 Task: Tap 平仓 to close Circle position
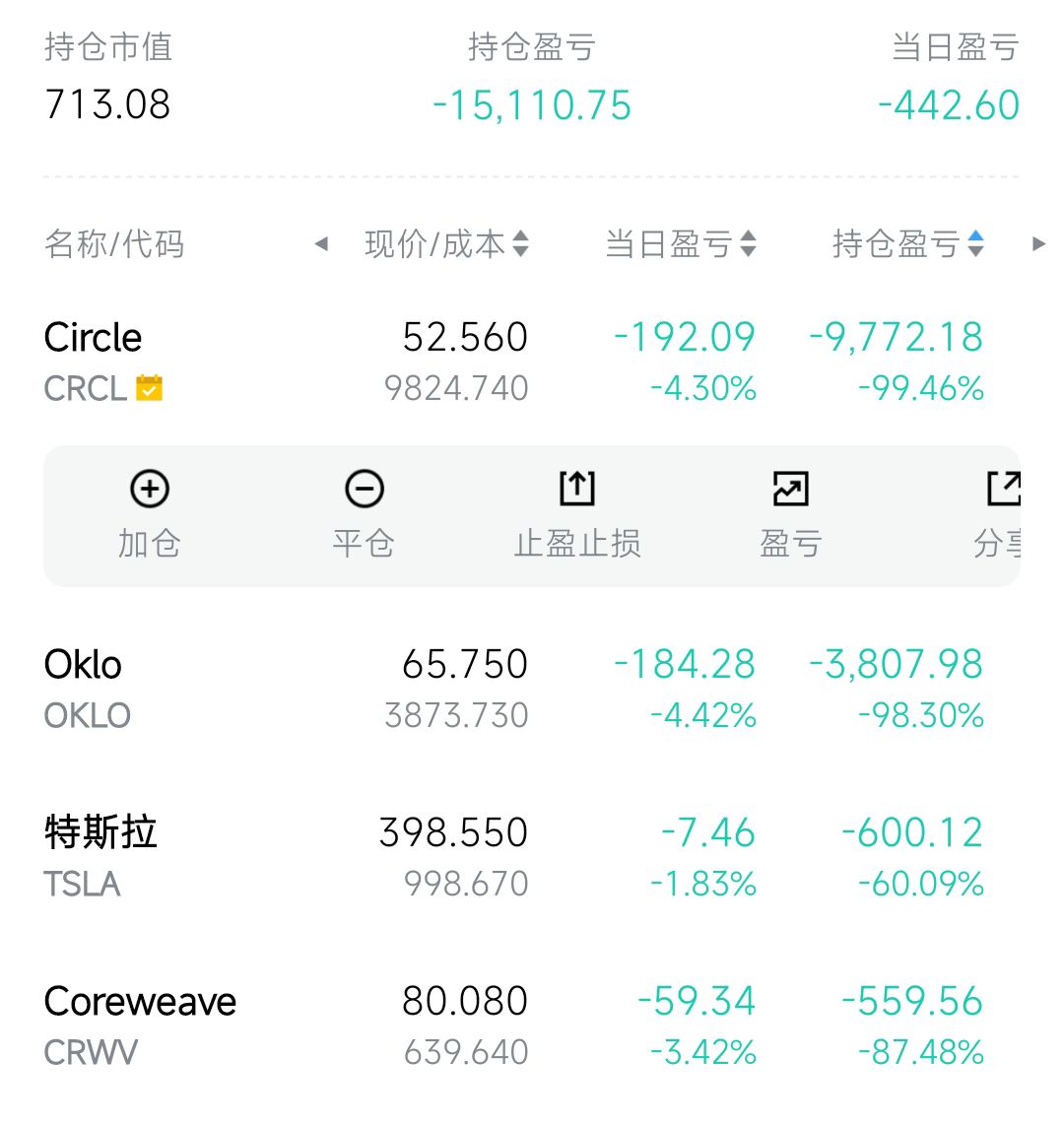click(364, 514)
